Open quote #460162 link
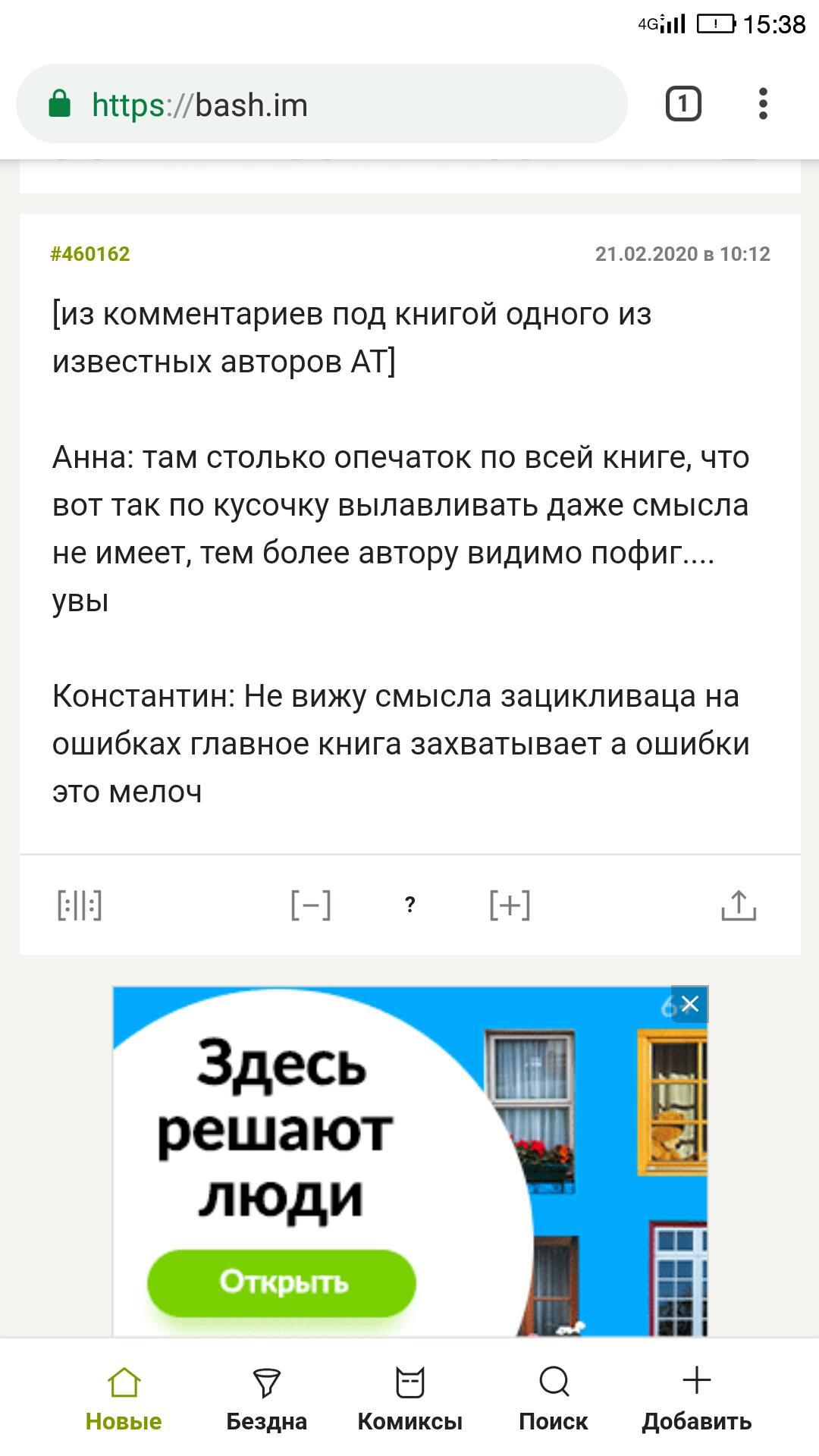Screen dimensions: 819x1456 [89, 254]
